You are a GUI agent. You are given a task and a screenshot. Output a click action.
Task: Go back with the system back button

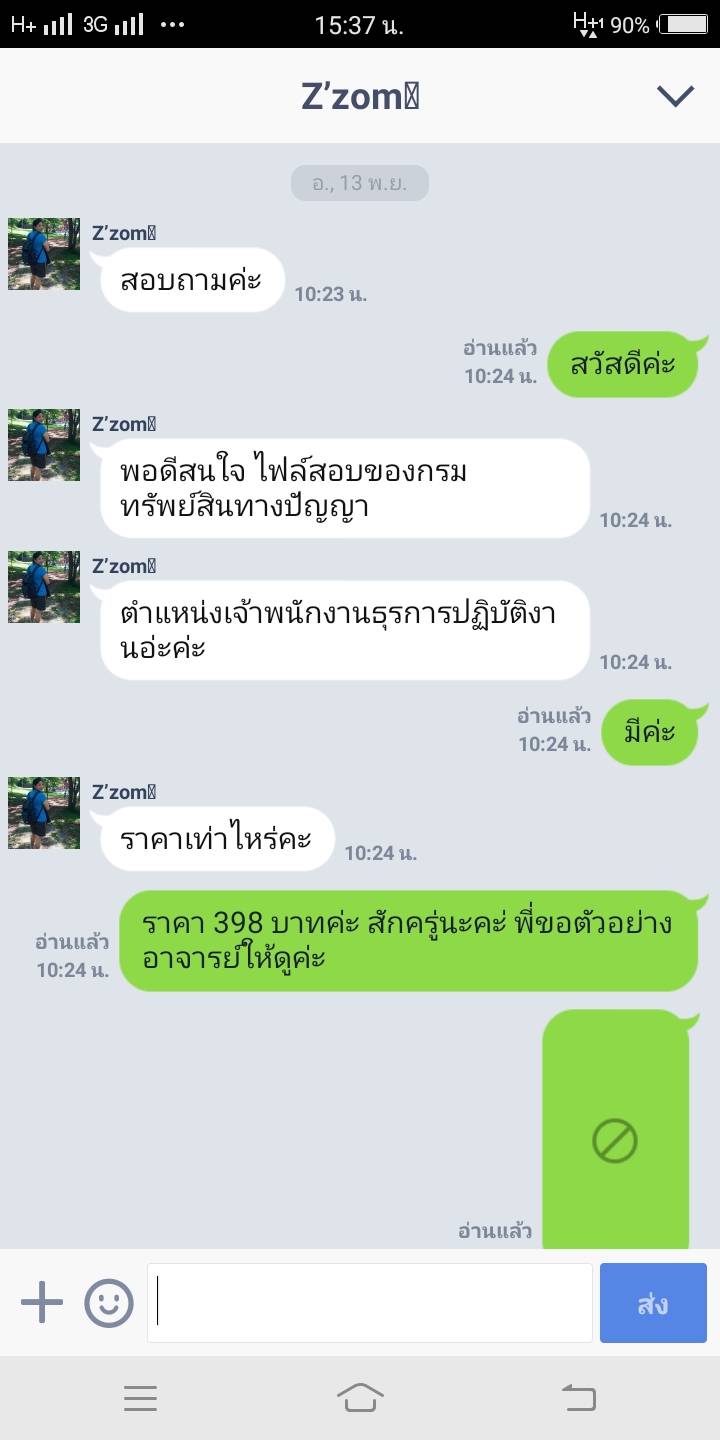[579, 1398]
